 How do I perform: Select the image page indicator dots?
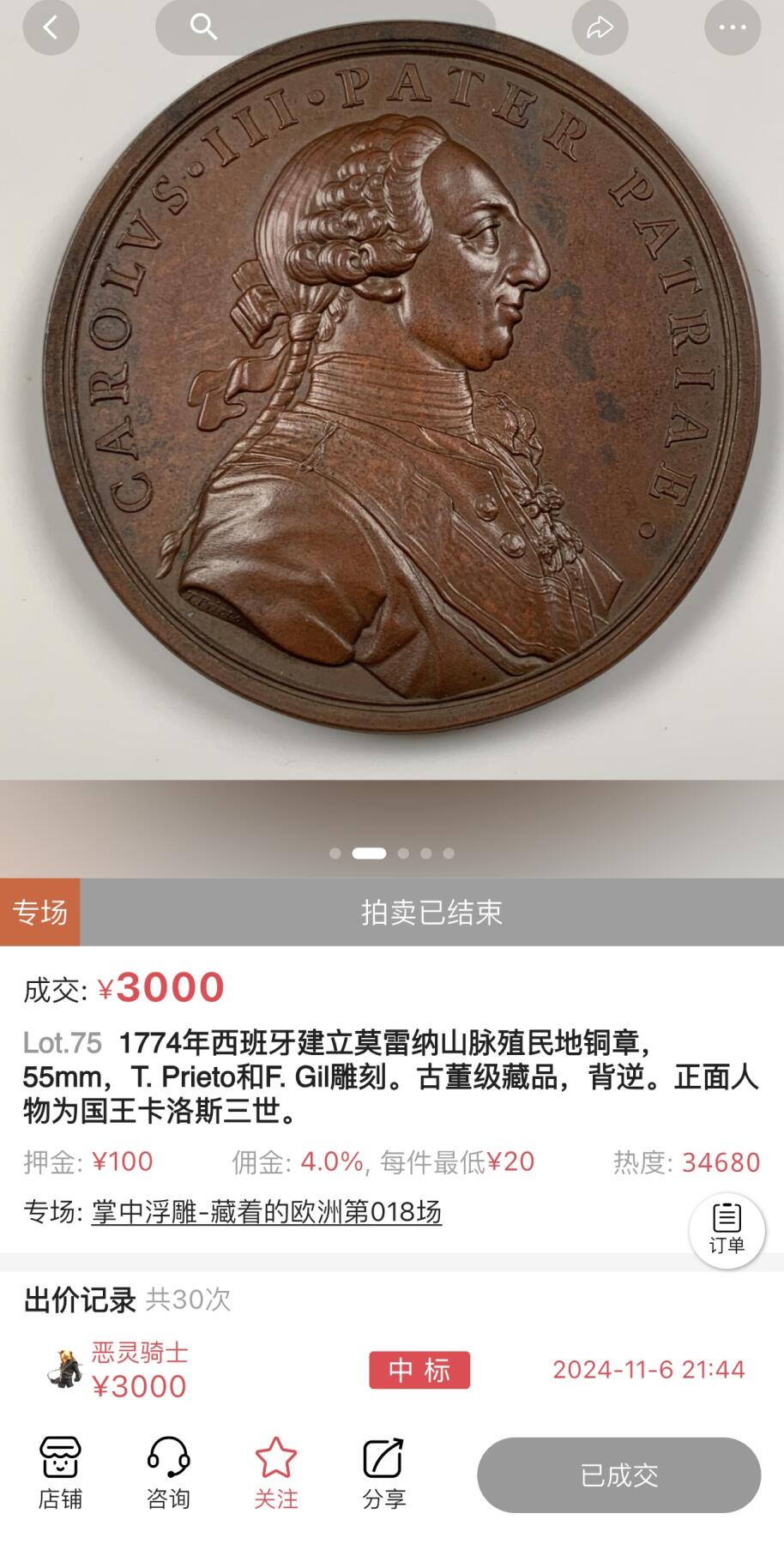[392, 853]
